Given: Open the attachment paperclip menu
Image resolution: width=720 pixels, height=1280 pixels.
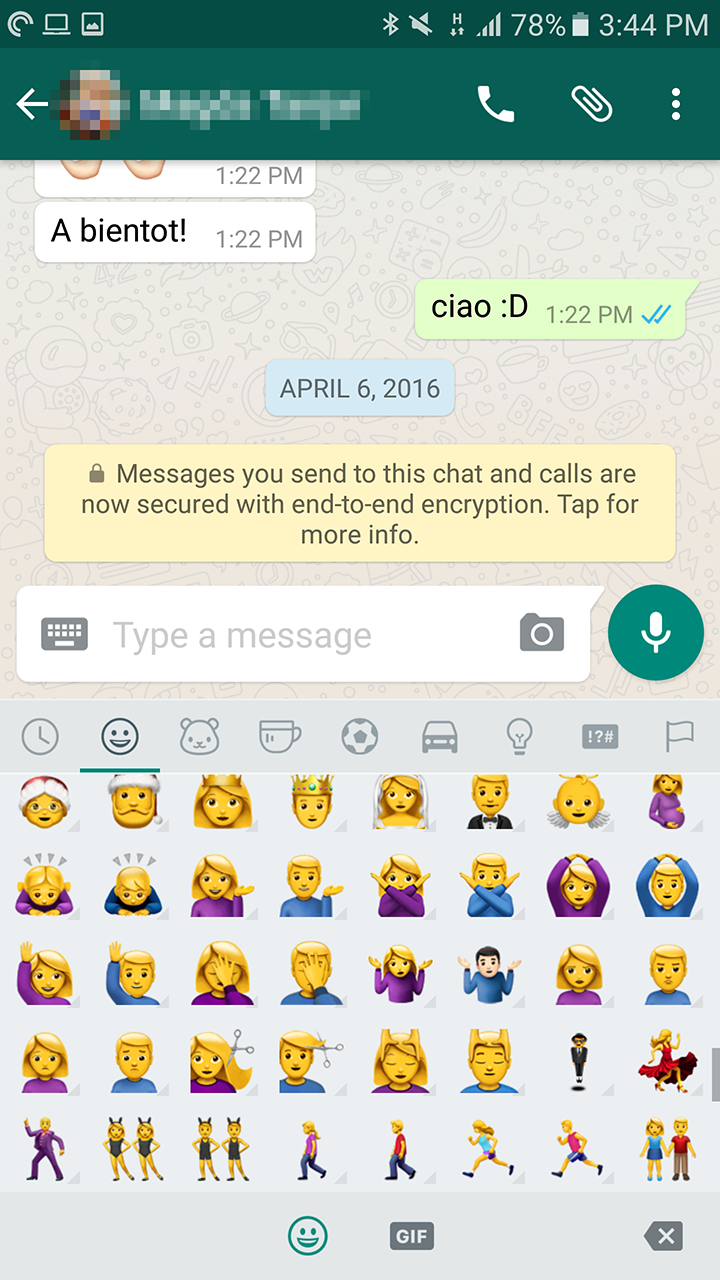Looking at the screenshot, I should pos(591,104).
